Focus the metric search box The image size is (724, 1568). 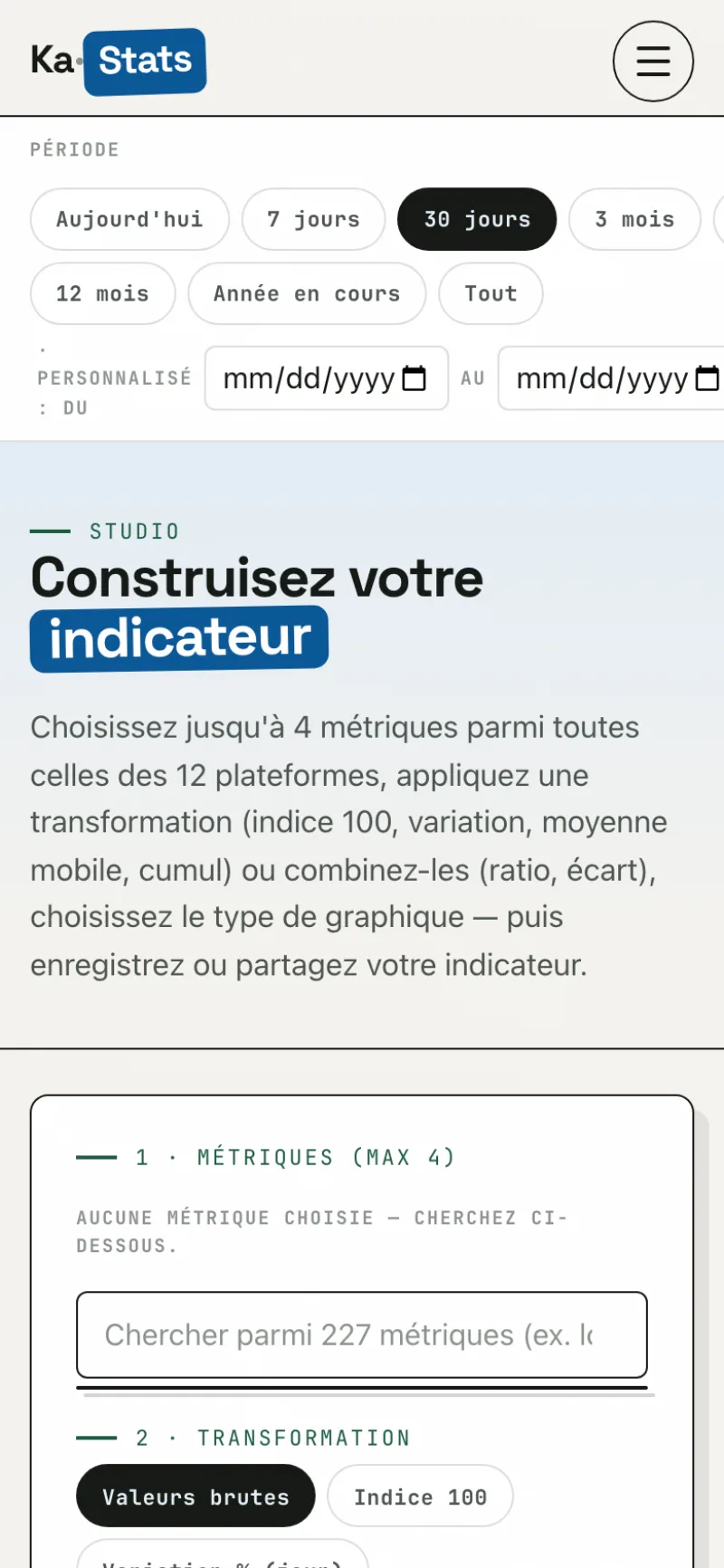(x=362, y=1334)
